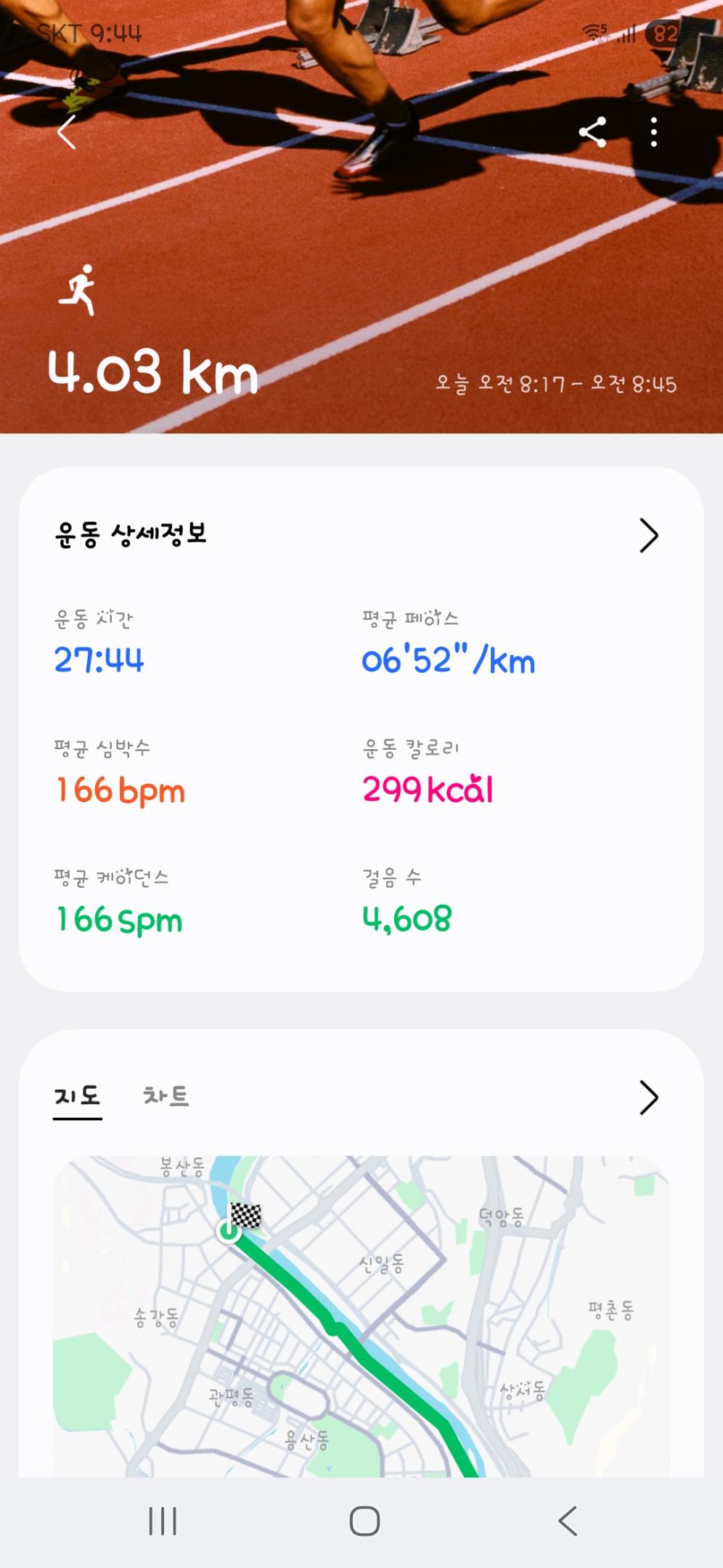Open the running route map
This screenshot has height=1568, width=723.
click(361, 1315)
